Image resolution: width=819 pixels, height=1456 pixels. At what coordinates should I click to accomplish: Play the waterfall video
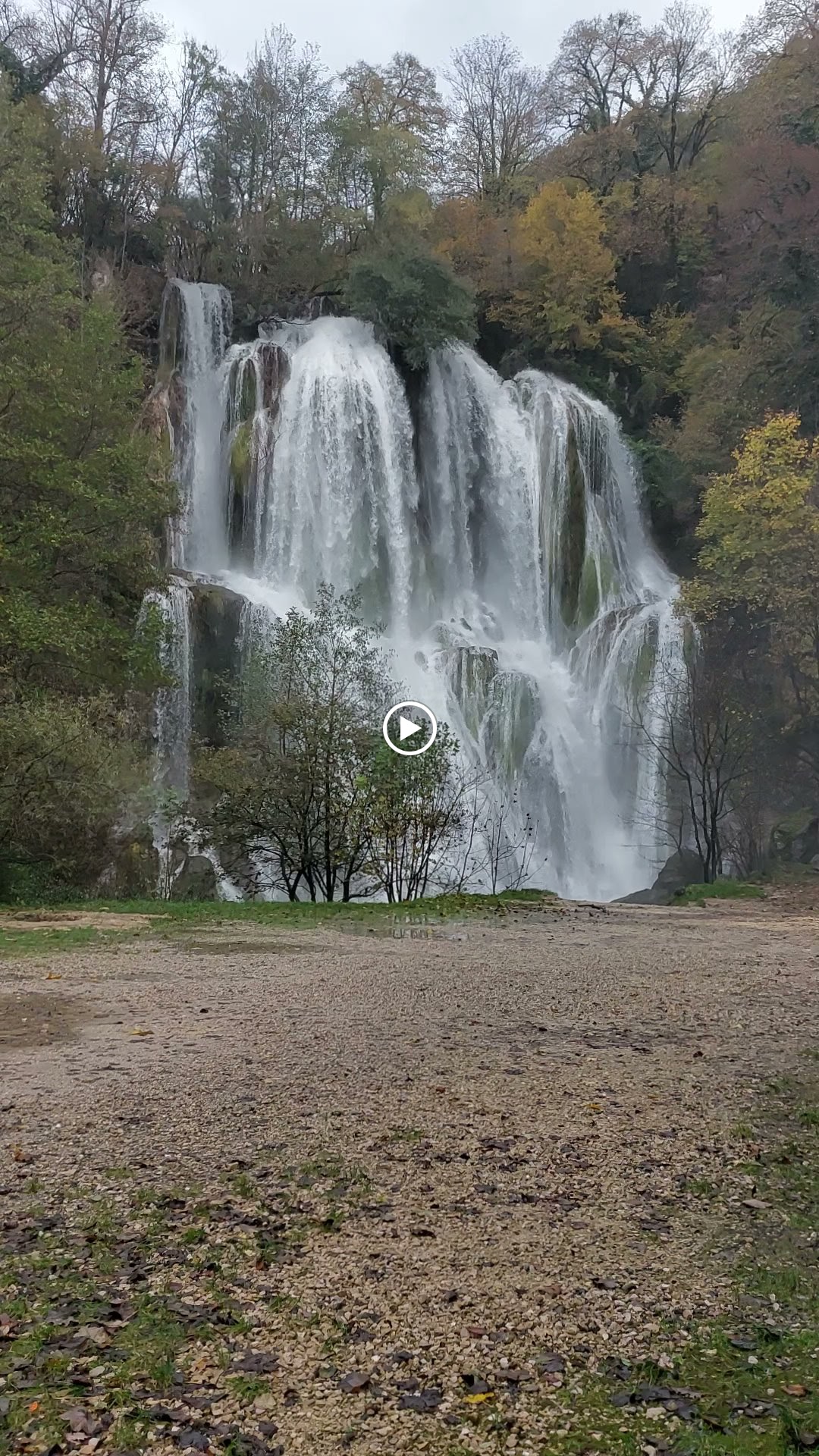409,728
